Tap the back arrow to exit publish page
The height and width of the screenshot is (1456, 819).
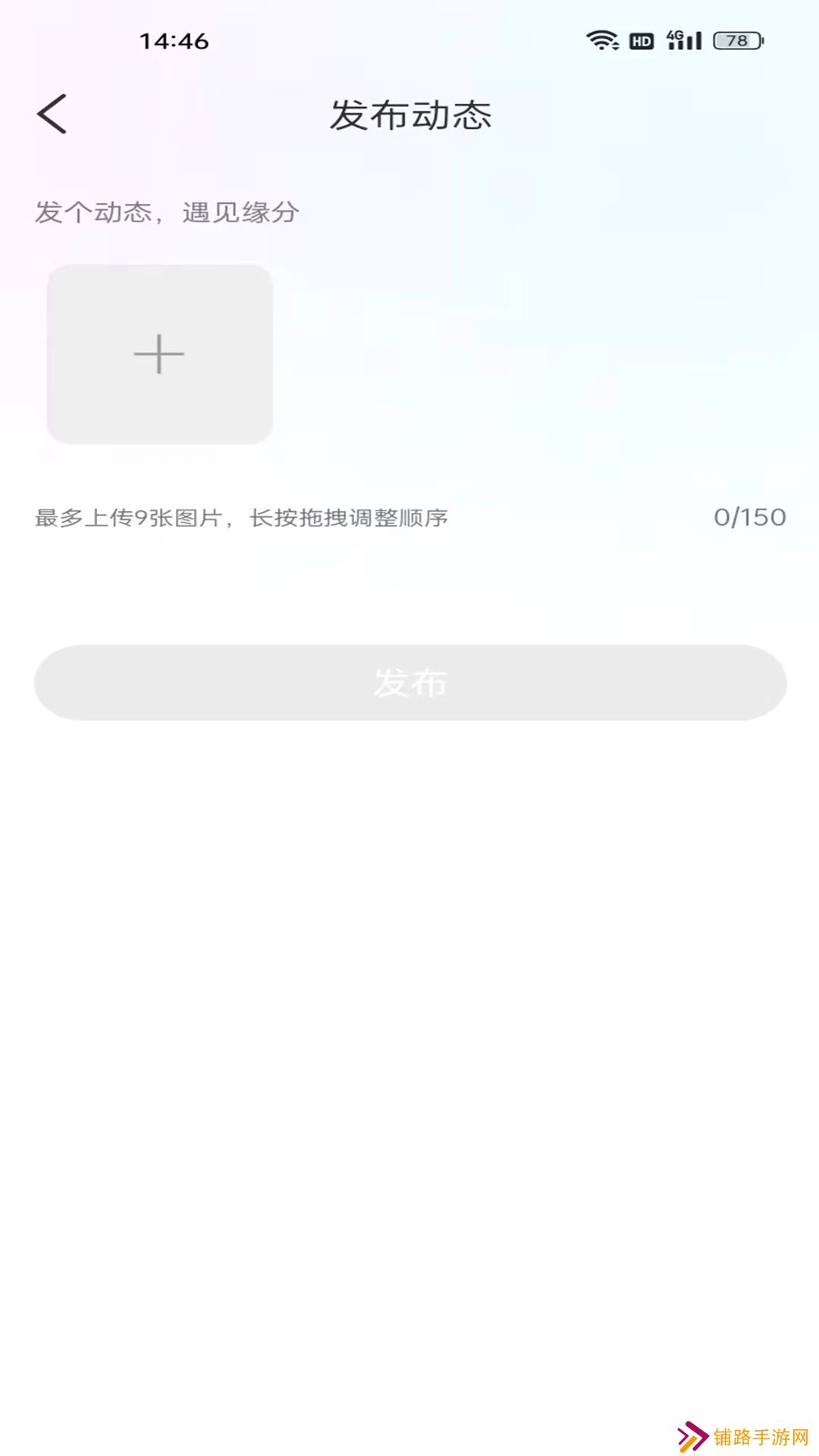[x=53, y=112]
